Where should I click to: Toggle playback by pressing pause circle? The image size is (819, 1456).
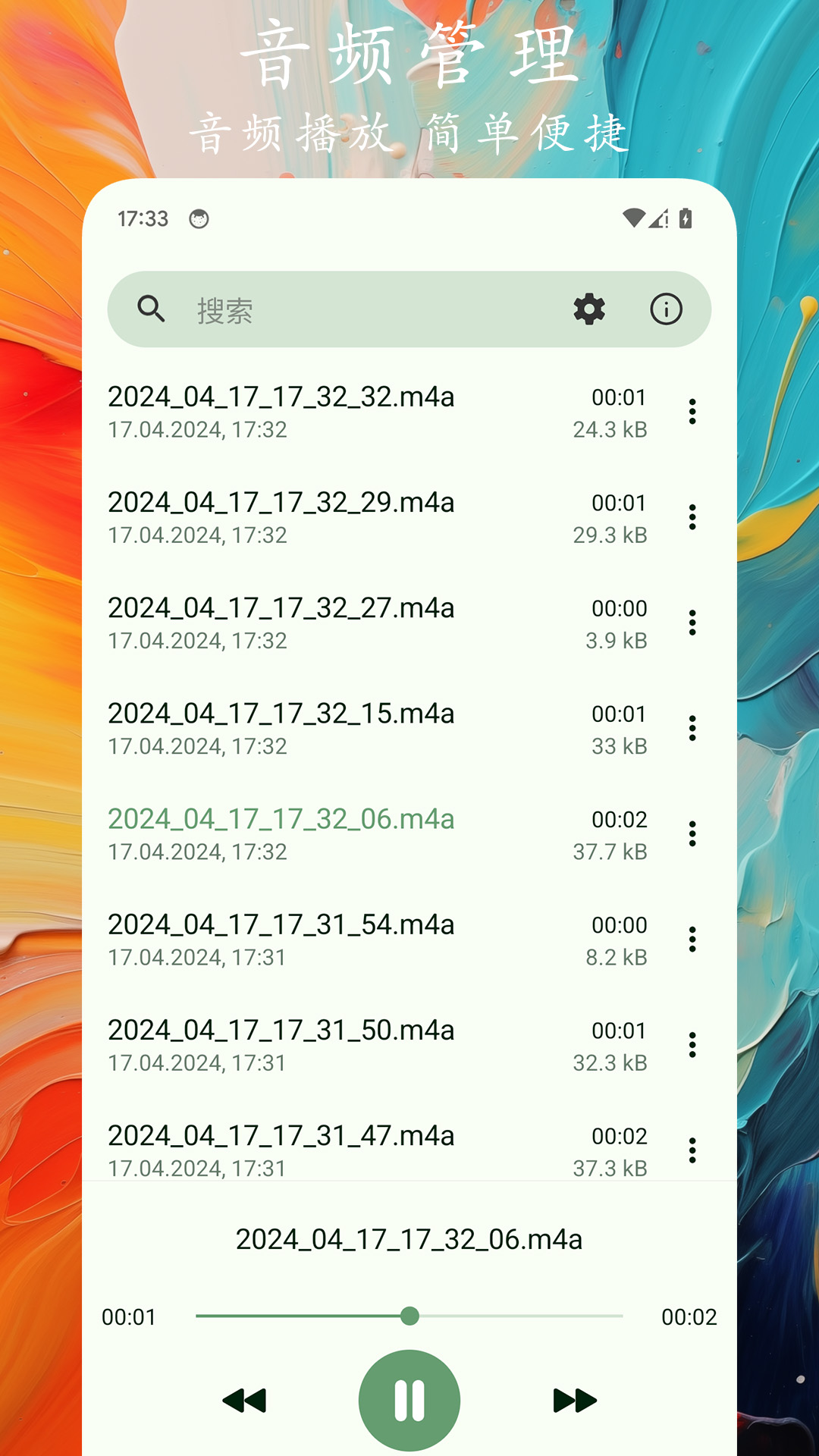click(409, 1401)
